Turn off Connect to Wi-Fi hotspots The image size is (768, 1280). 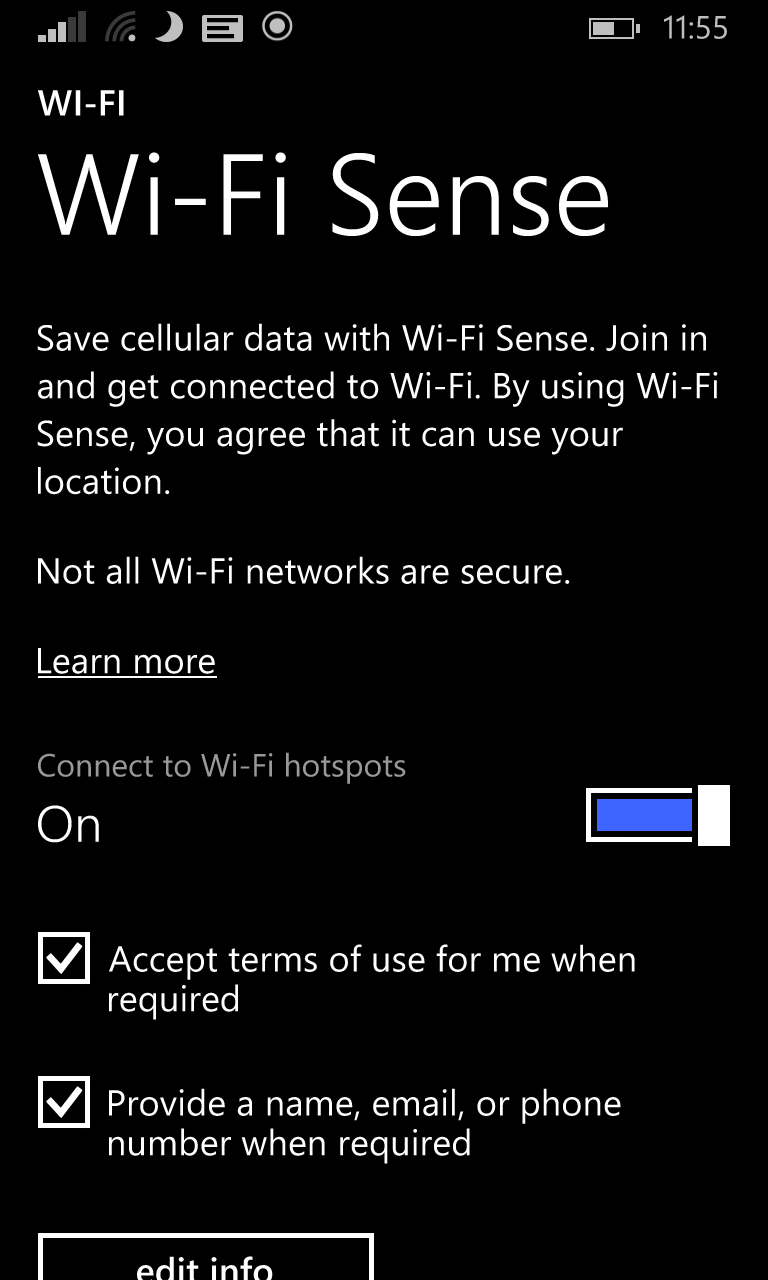[x=657, y=815]
